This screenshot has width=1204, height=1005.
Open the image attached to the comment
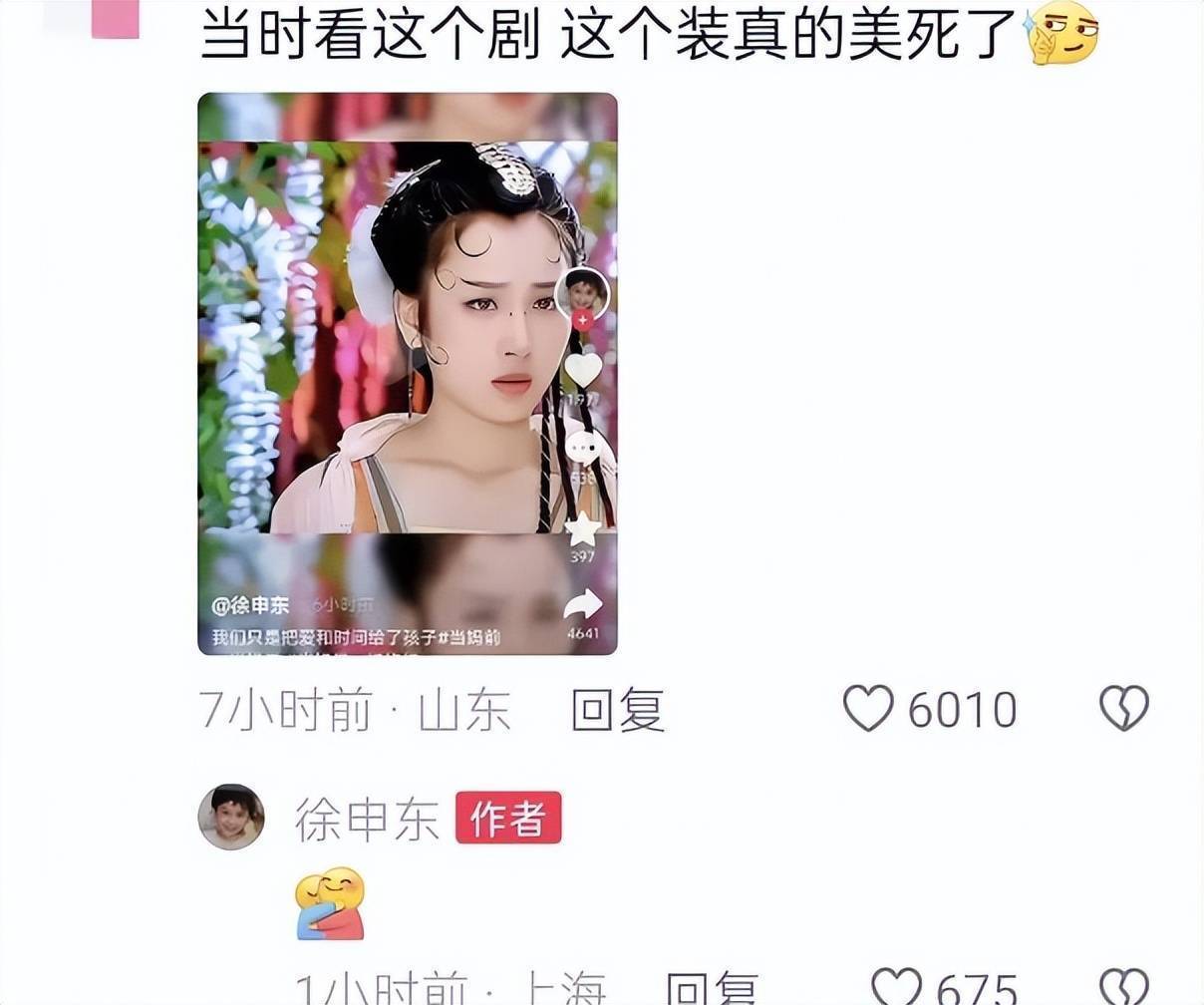click(407, 373)
